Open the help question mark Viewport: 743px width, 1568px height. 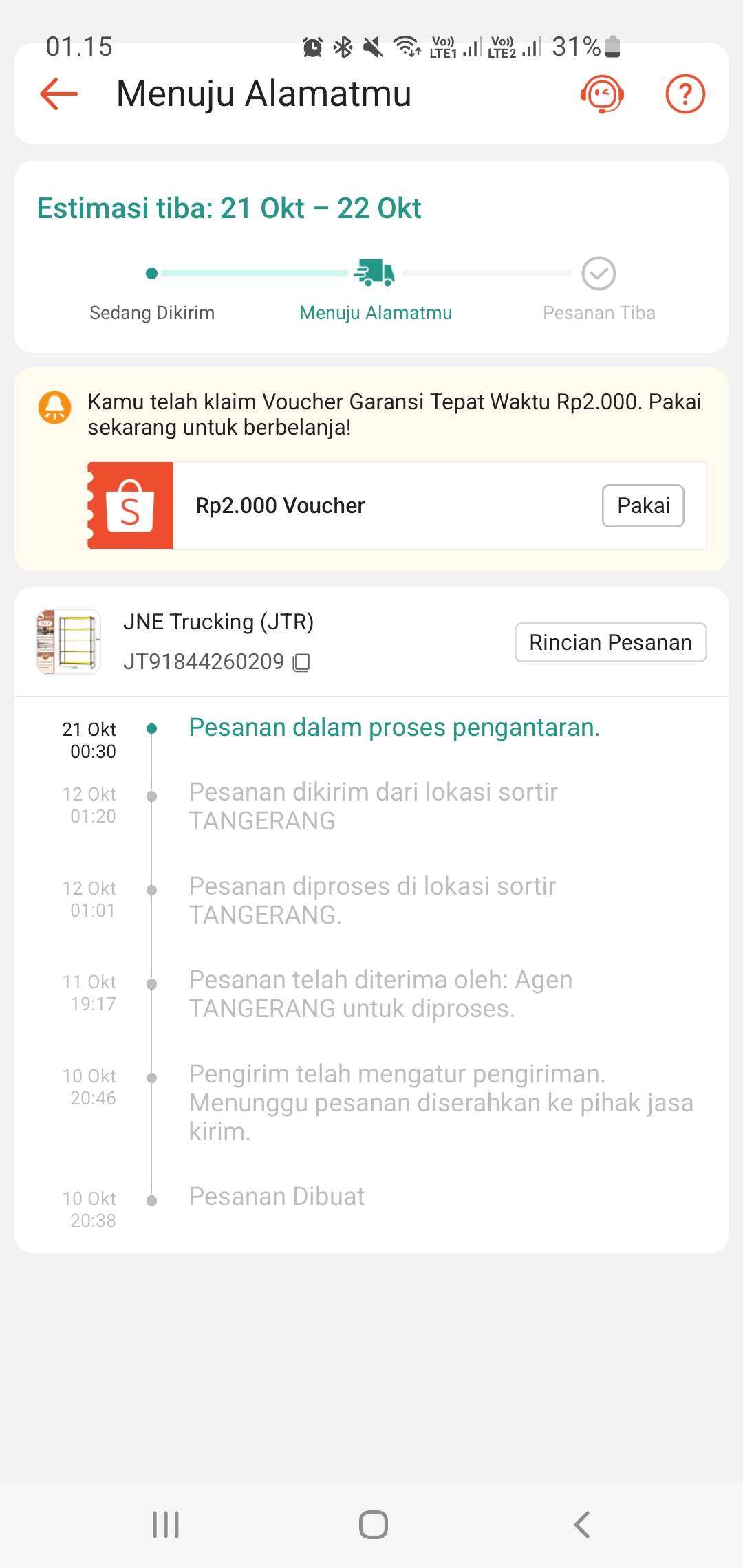[685, 94]
